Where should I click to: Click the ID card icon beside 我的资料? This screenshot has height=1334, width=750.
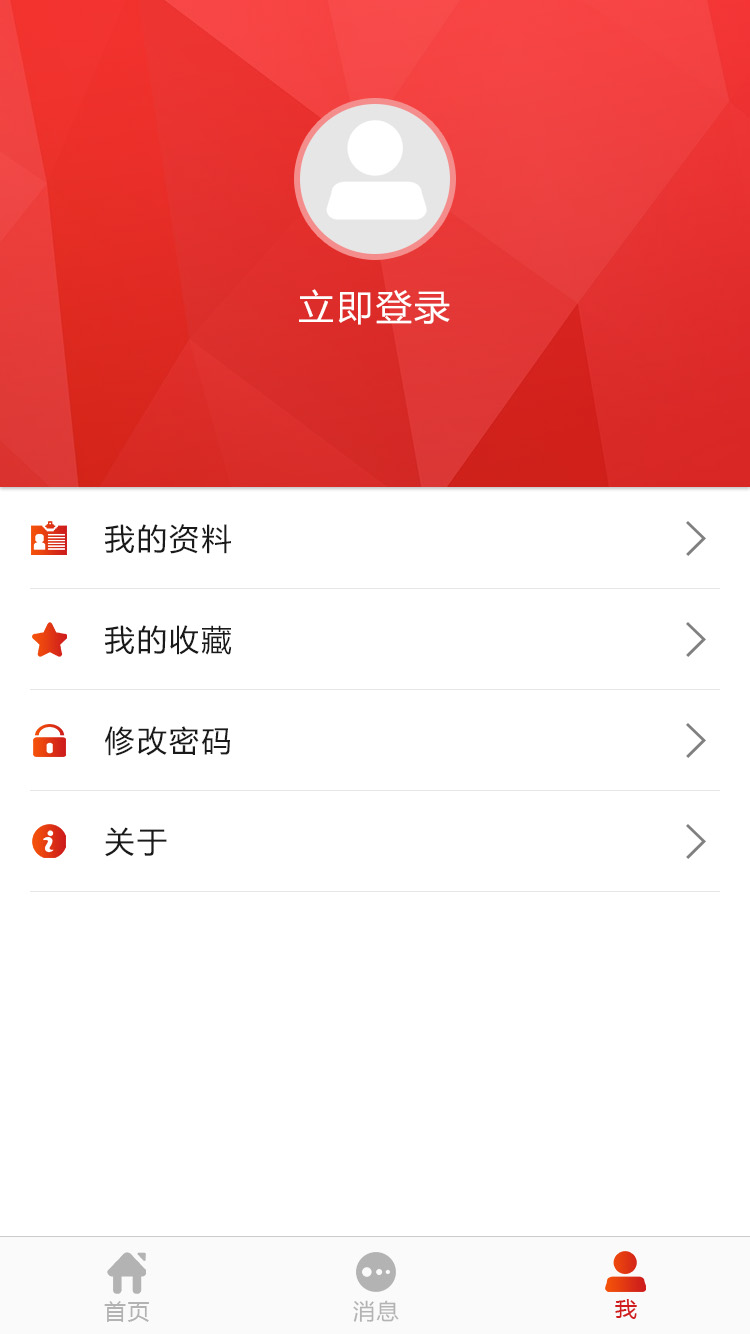point(49,538)
